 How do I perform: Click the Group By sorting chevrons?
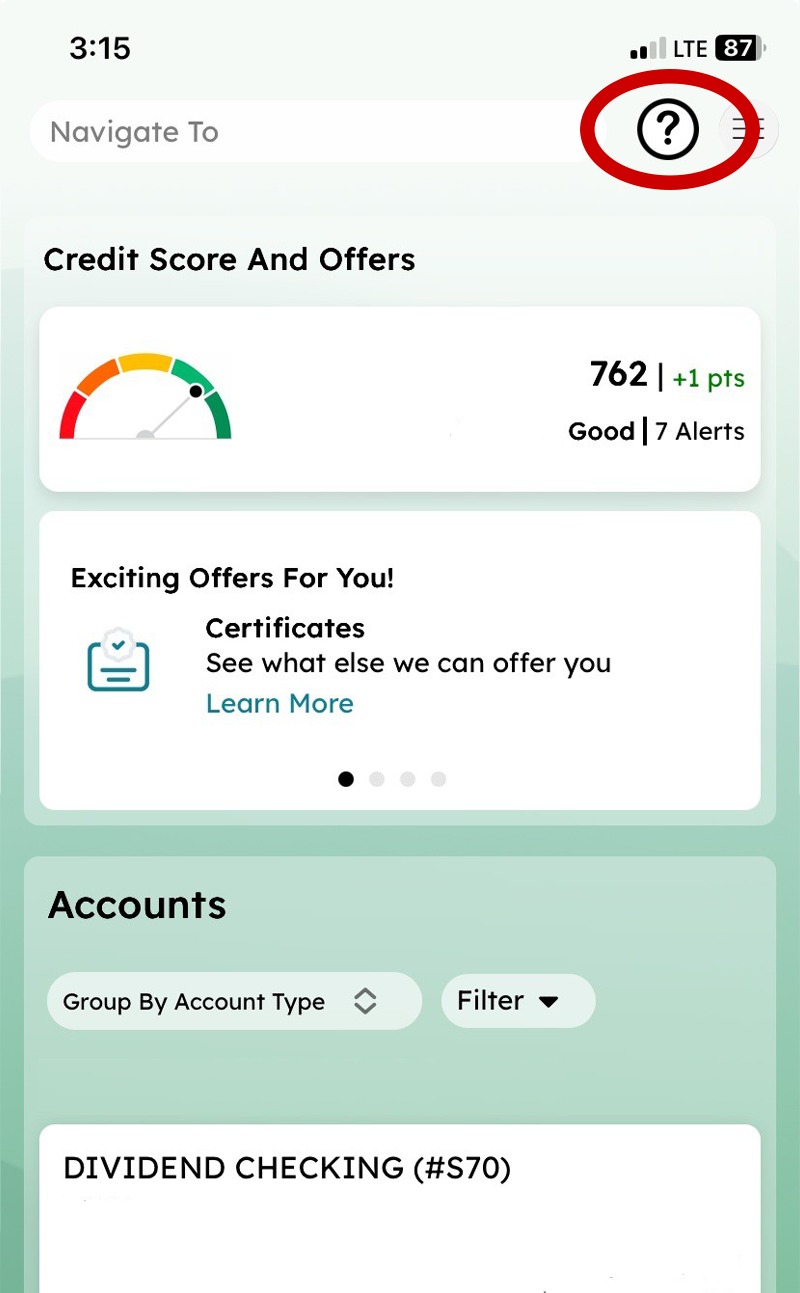click(x=366, y=1000)
